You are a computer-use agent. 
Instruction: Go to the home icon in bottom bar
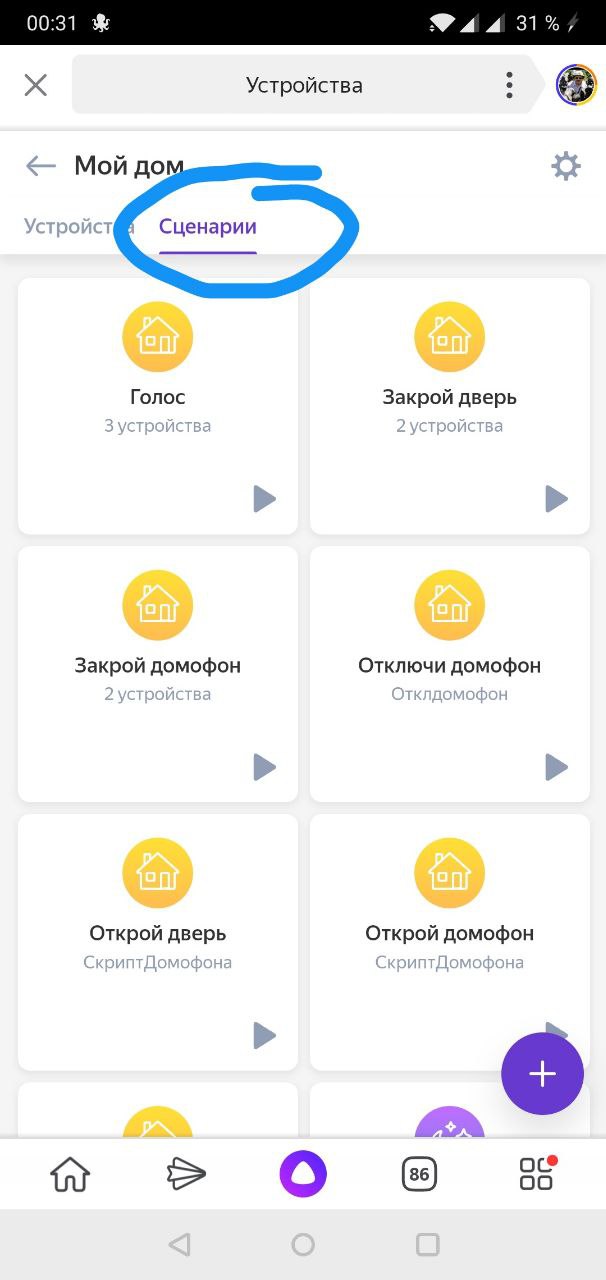coord(70,1174)
